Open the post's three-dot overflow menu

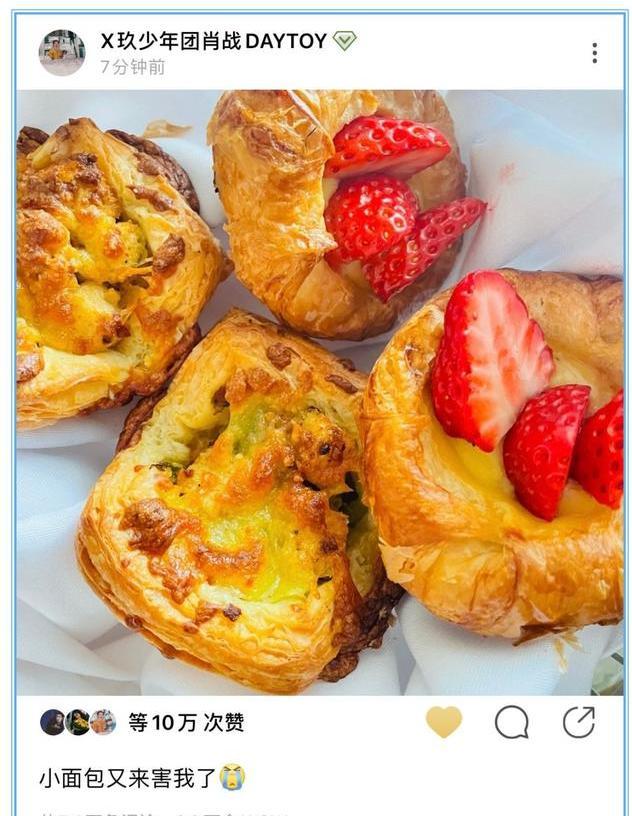coord(594,53)
